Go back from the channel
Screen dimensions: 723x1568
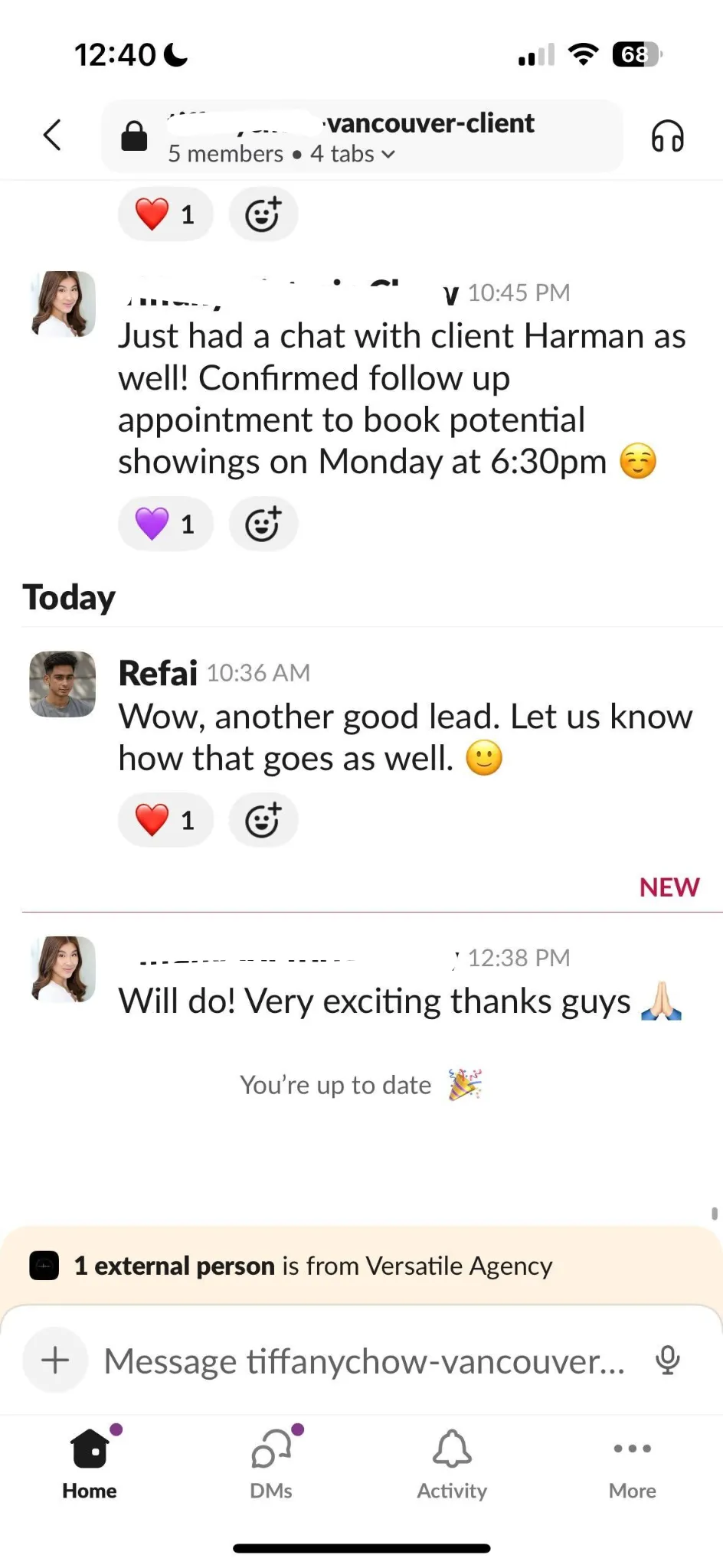pos(52,136)
